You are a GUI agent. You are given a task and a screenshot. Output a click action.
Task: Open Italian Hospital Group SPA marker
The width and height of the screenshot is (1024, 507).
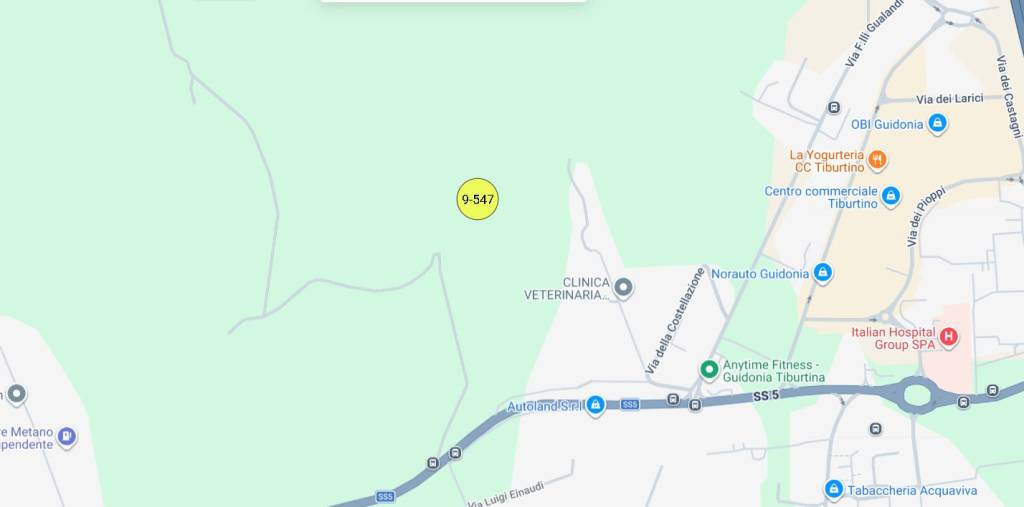(x=949, y=338)
